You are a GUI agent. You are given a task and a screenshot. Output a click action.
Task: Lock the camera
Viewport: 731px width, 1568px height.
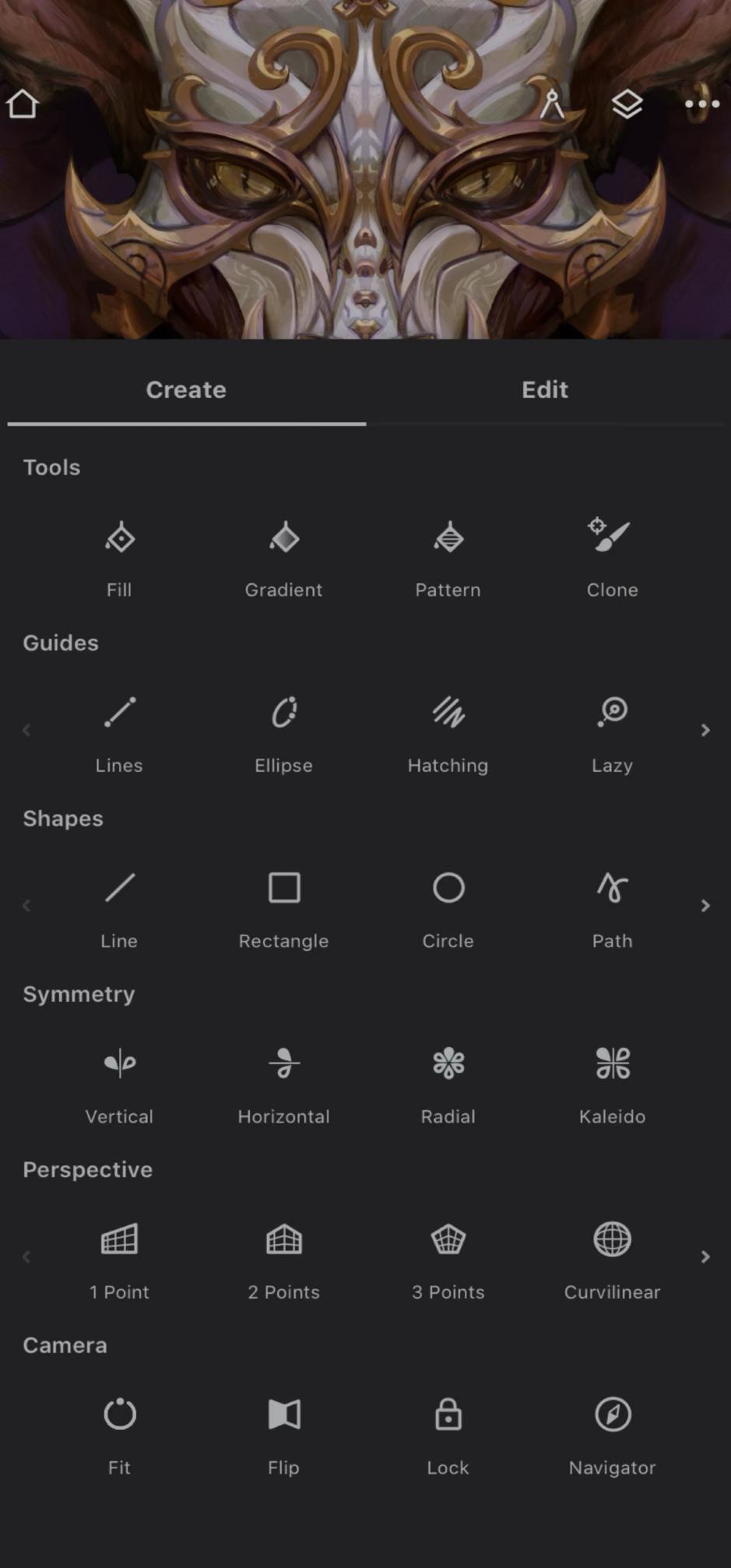click(x=448, y=1436)
